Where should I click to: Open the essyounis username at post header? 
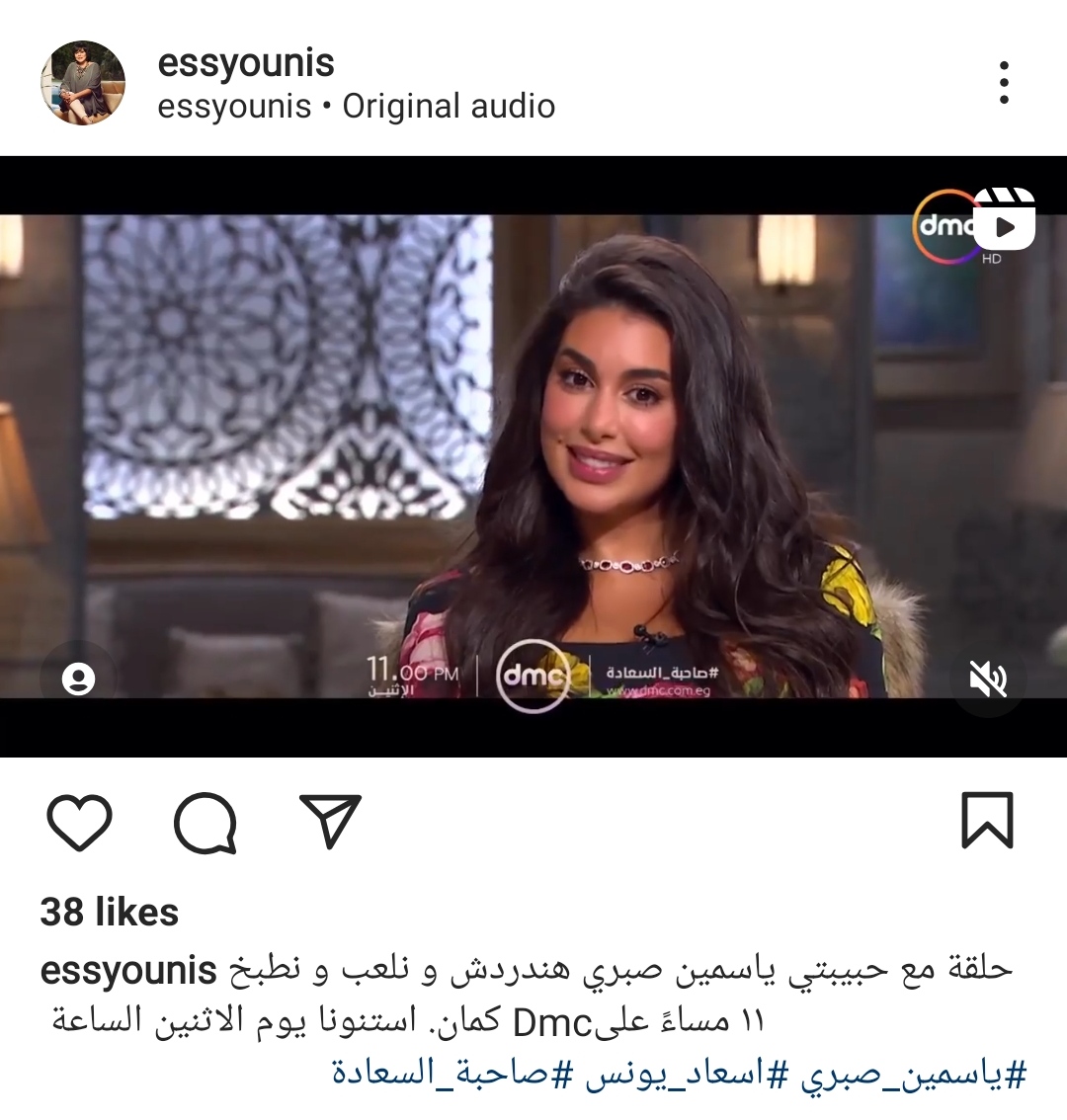pos(246,63)
